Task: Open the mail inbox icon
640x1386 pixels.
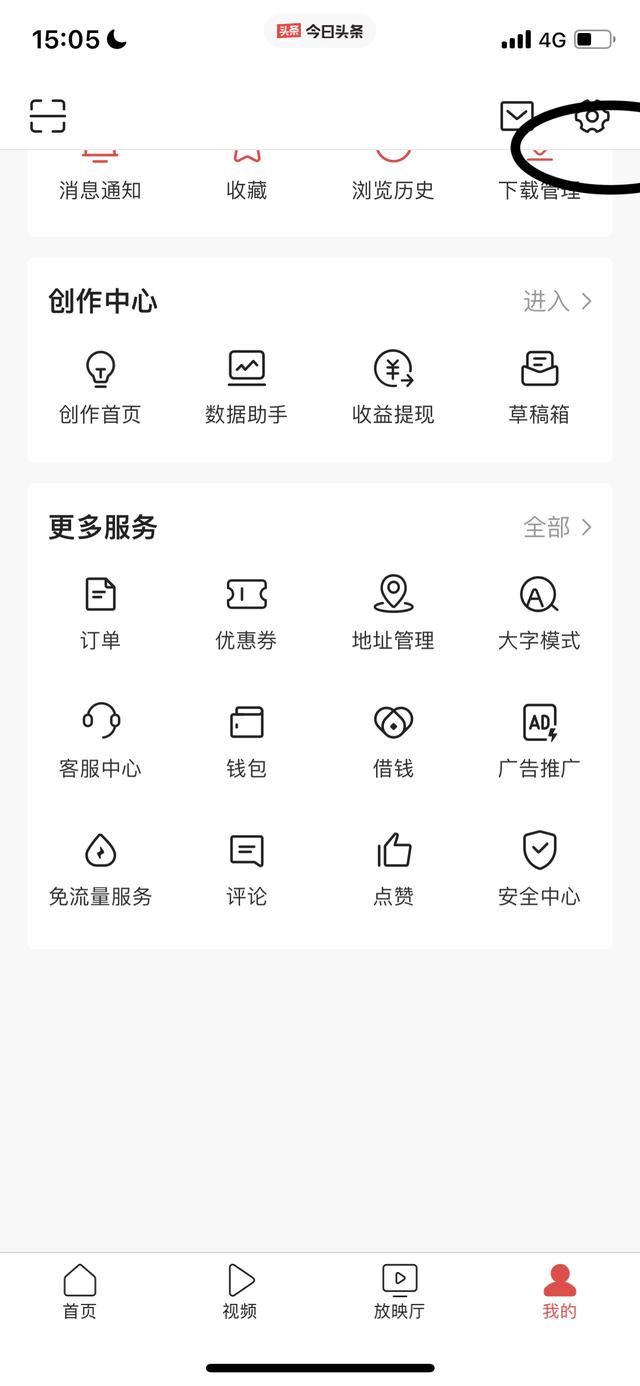Action: [517, 116]
